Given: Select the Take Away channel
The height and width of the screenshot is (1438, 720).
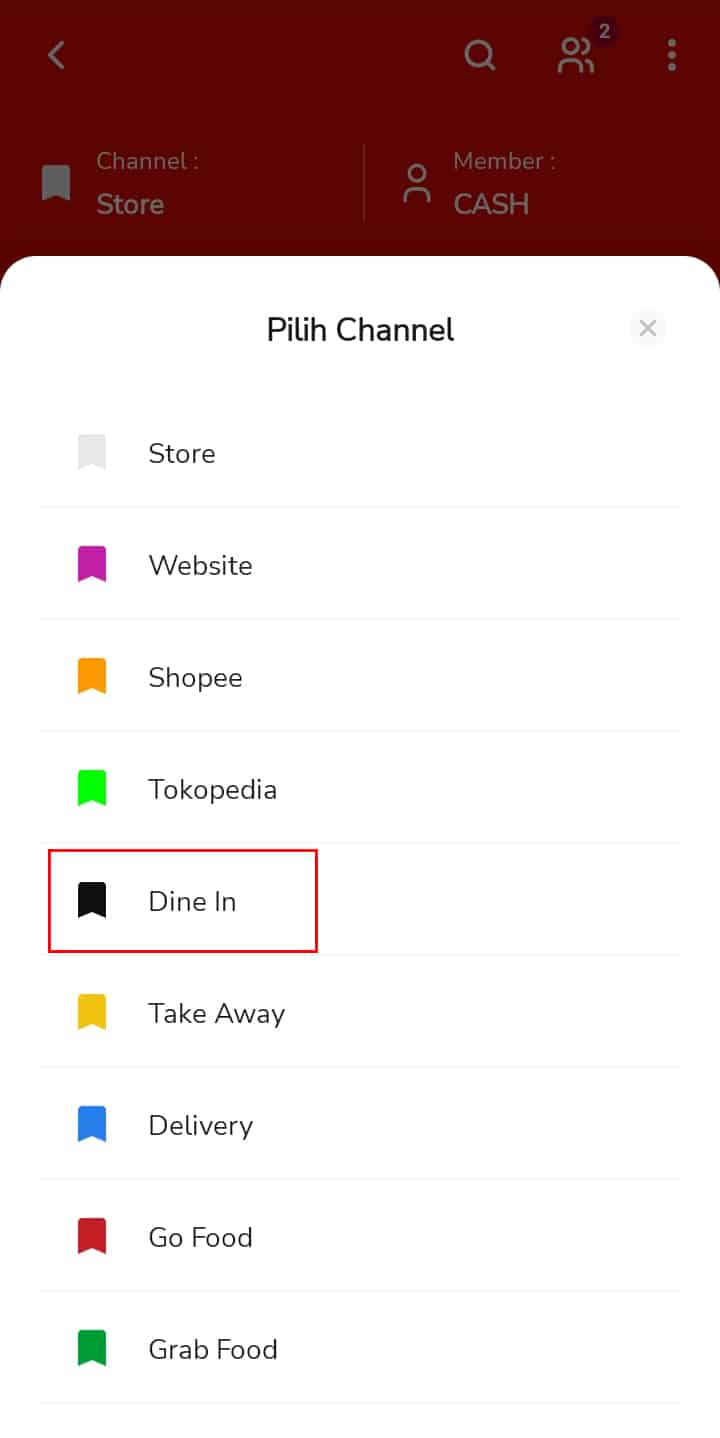Looking at the screenshot, I should [x=360, y=1013].
